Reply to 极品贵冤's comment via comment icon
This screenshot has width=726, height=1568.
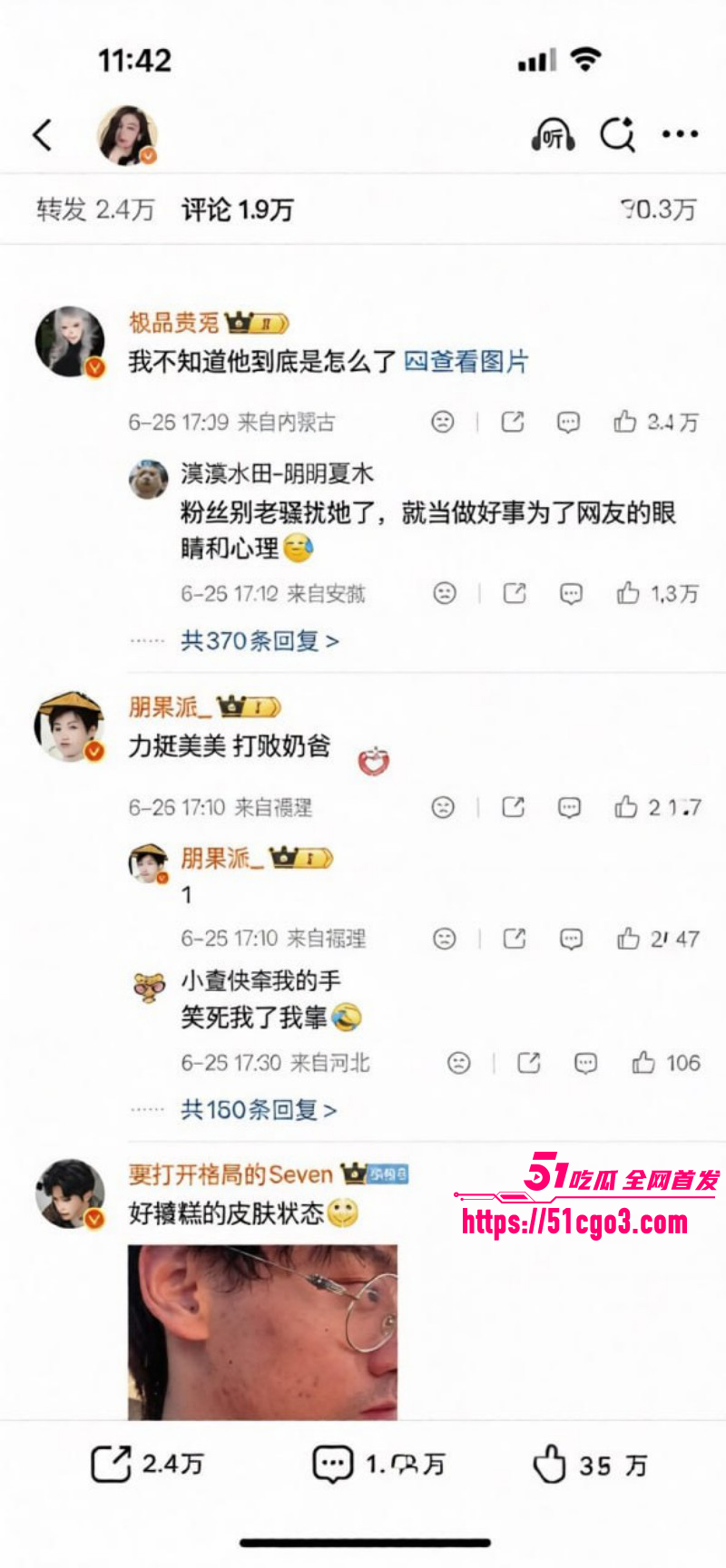coord(568,422)
